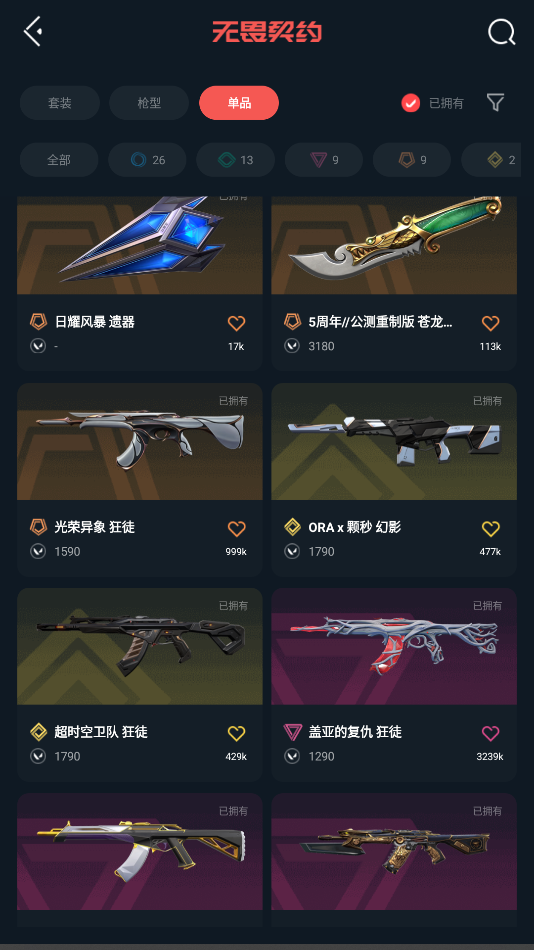
Task: Like the ORA x 颗秒 幻影 skin
Action: [x=490, y=528]
